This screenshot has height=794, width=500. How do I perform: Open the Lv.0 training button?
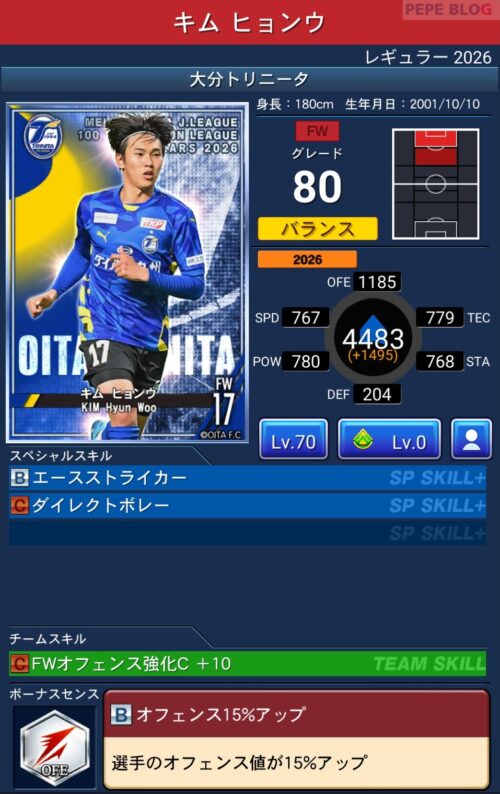click(x=389, y=440)
